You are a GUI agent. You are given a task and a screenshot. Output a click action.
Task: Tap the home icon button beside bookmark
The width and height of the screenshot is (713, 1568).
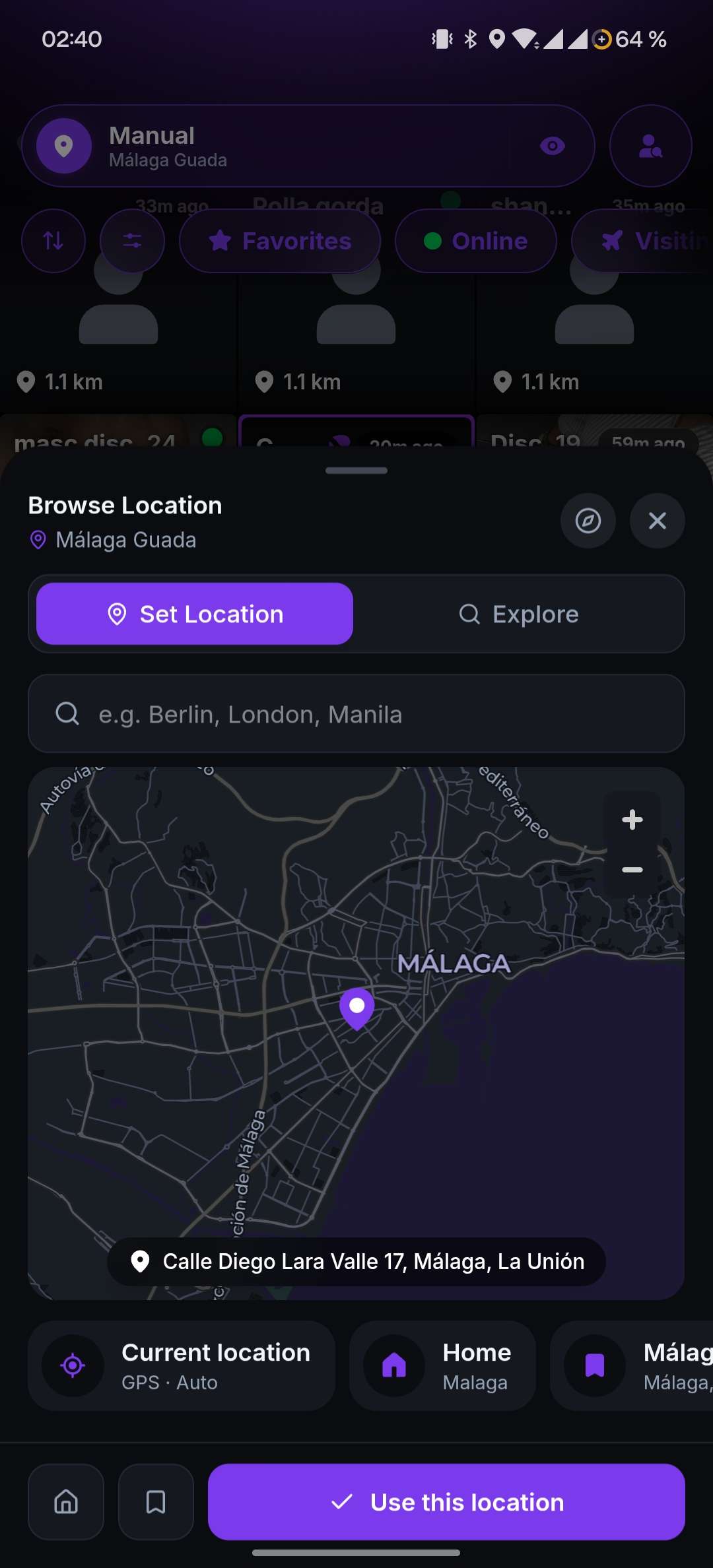coord(66,1502)
